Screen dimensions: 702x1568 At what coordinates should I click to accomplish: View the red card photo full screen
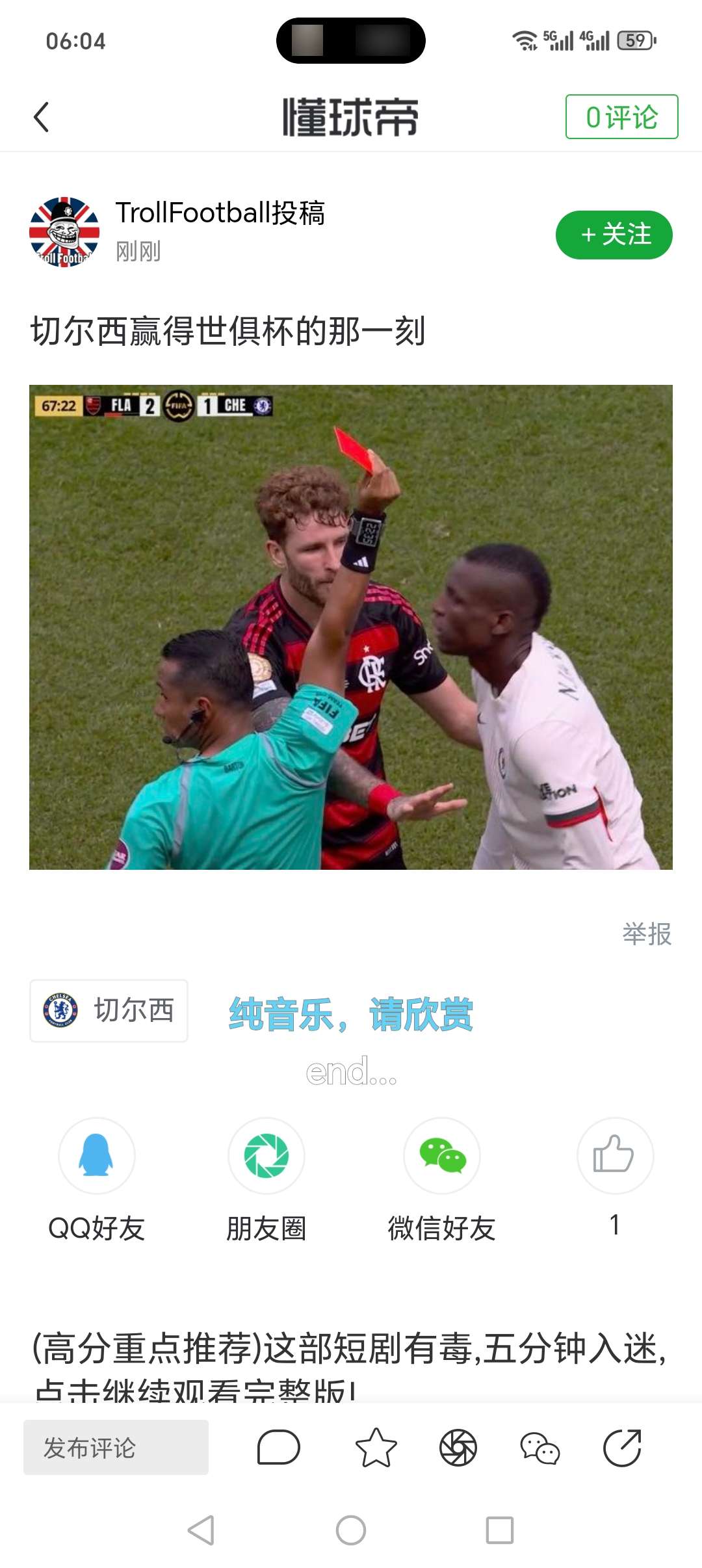(351, 627)
